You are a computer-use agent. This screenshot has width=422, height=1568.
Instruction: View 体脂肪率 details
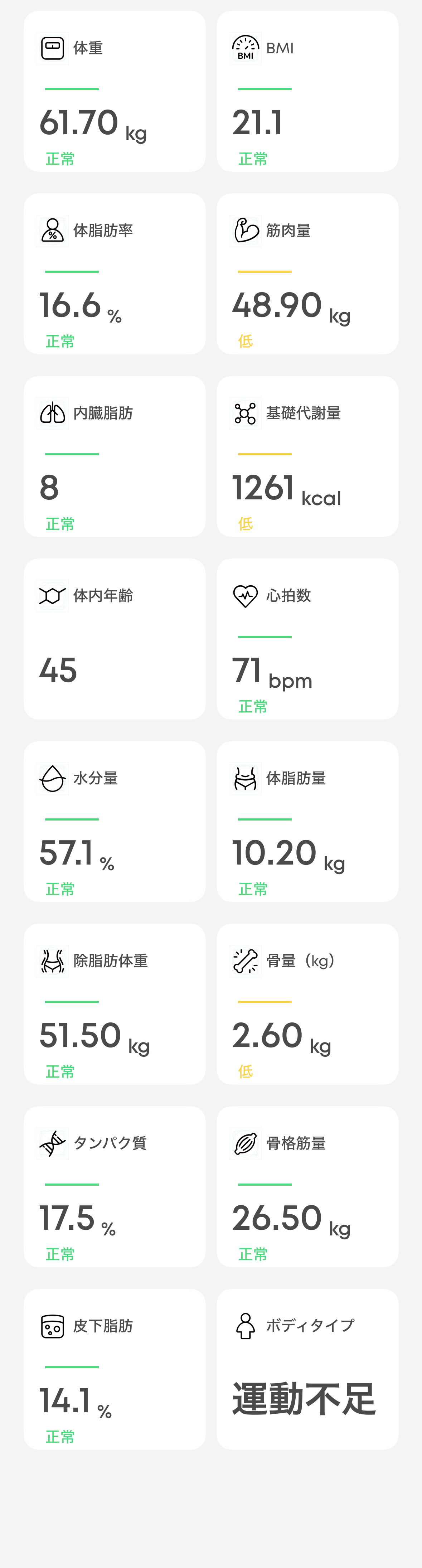(115, 274)
